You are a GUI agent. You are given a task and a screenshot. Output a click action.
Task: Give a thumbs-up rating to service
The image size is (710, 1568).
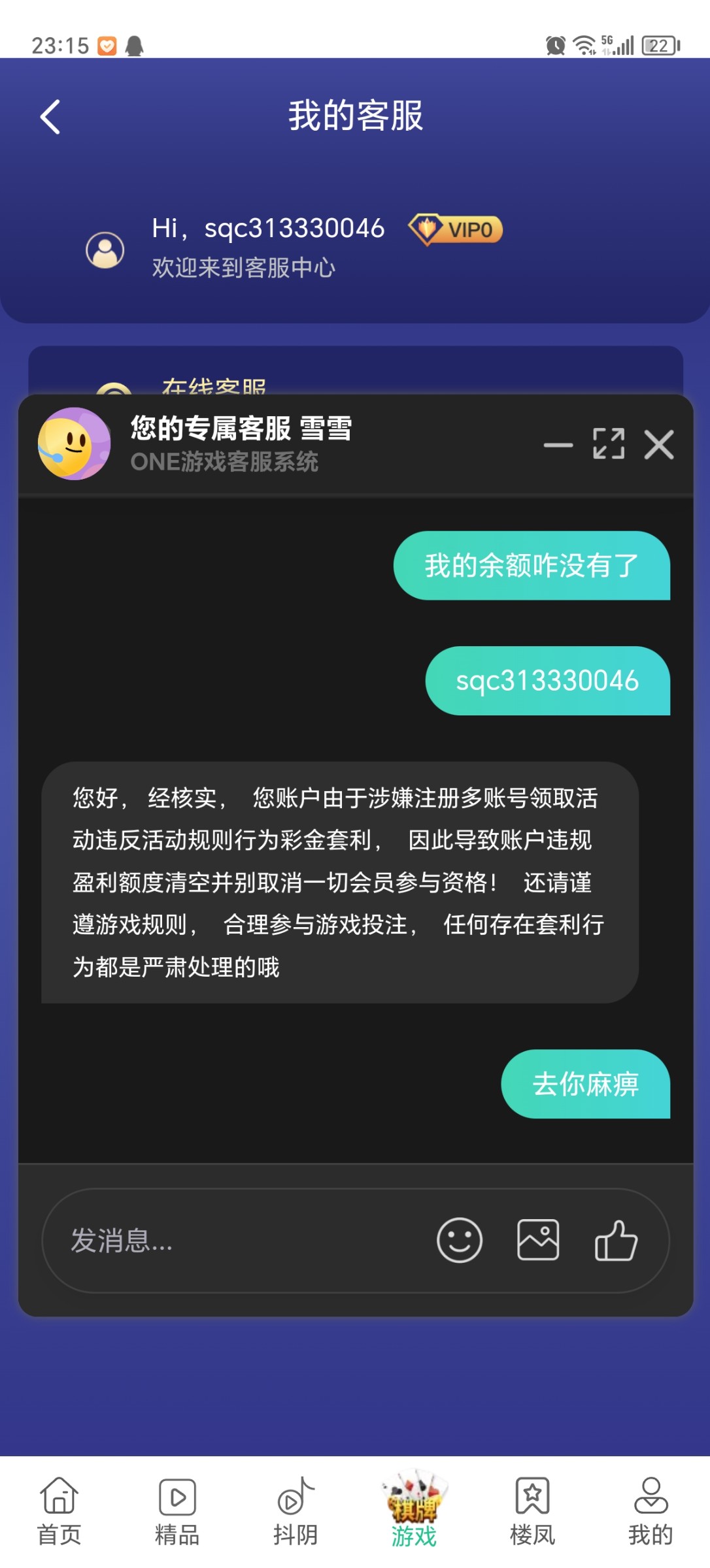point(616,1240)
